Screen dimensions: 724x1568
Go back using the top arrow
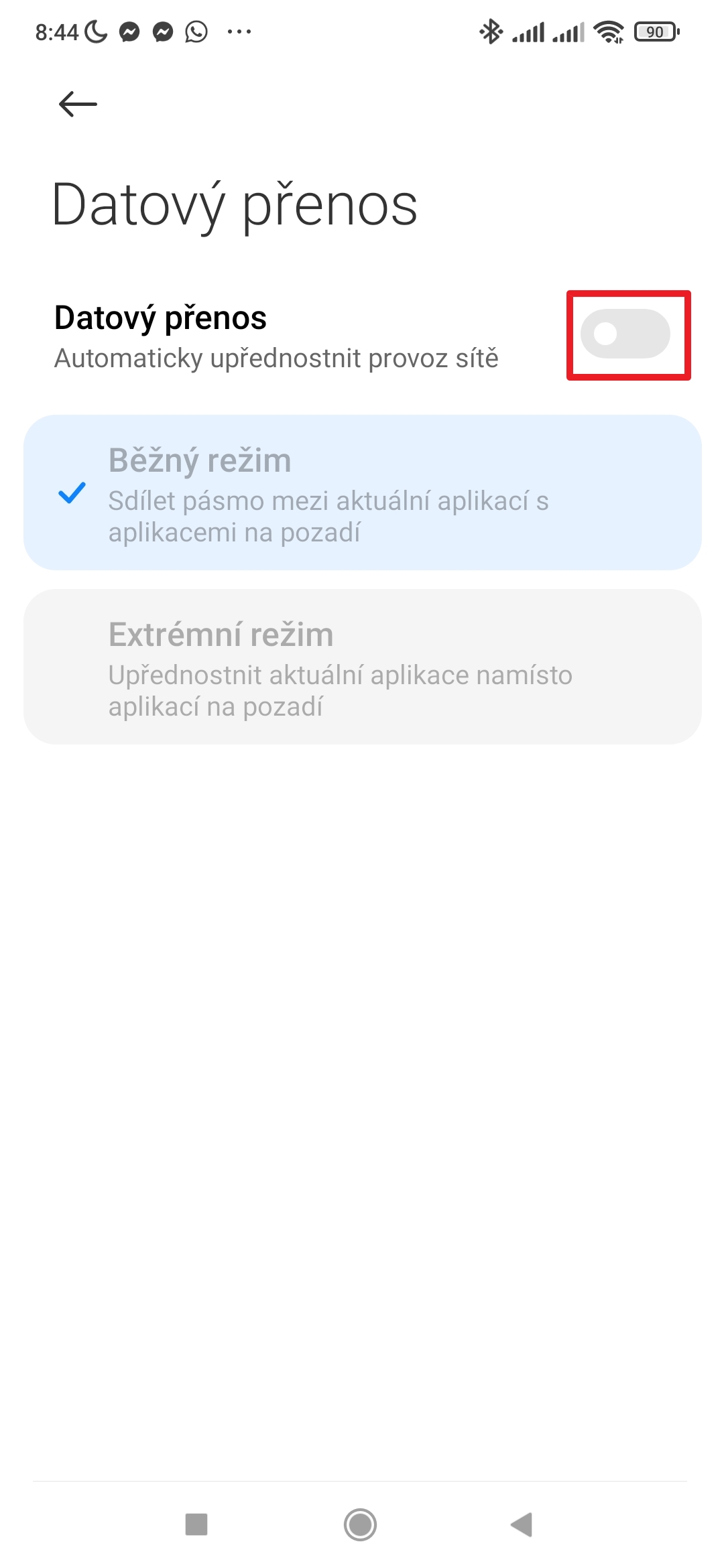pyautogui.click(x=78, y=105)
